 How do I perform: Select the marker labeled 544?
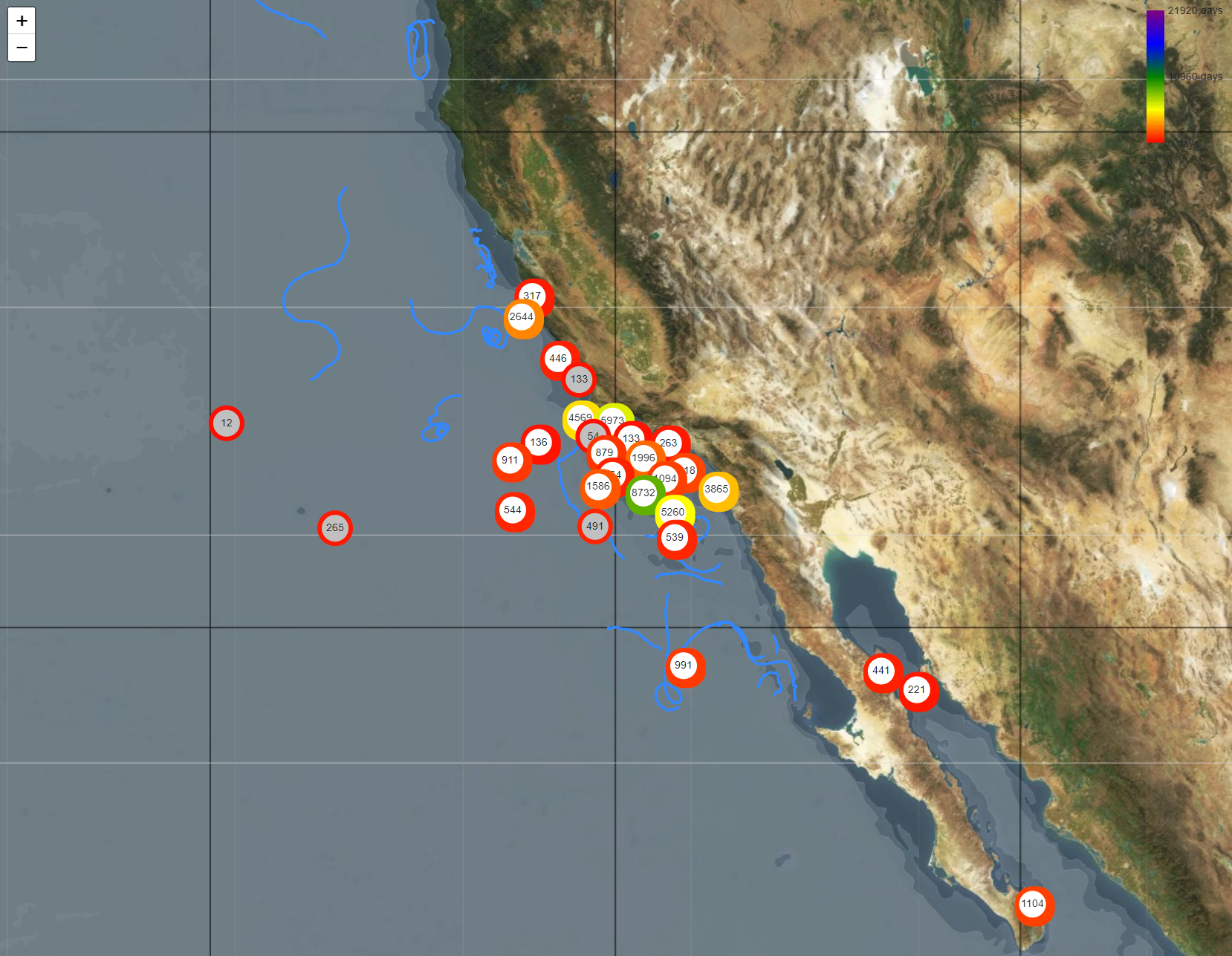pos(513,510)
